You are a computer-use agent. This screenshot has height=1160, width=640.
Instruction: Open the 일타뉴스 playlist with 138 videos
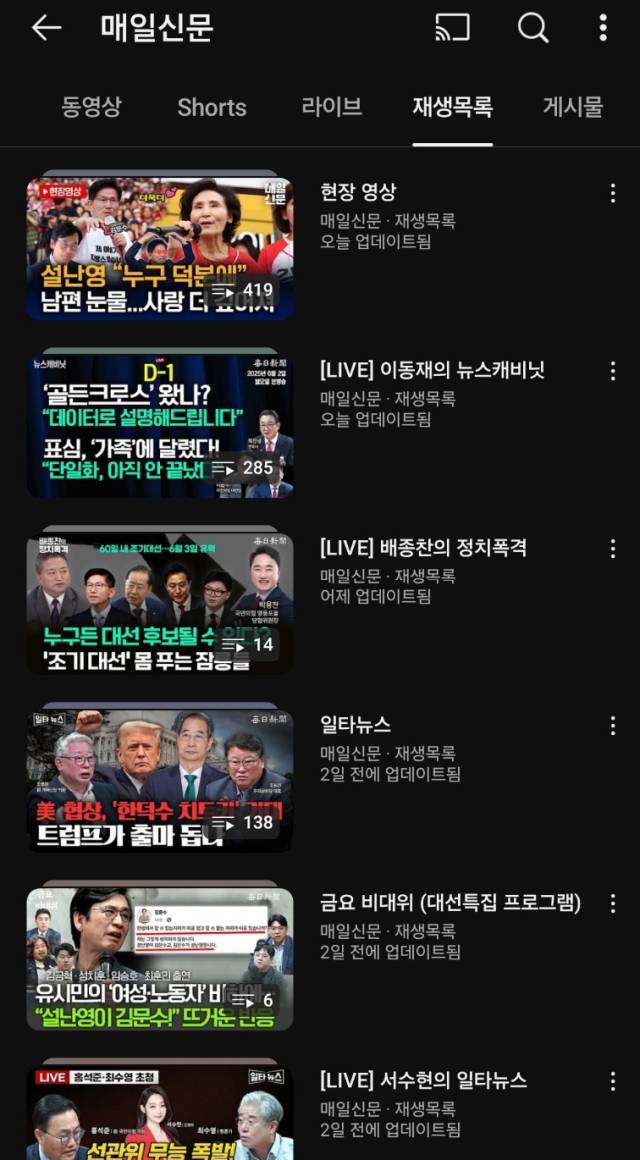pyautogui.click(x=160, y=781)
